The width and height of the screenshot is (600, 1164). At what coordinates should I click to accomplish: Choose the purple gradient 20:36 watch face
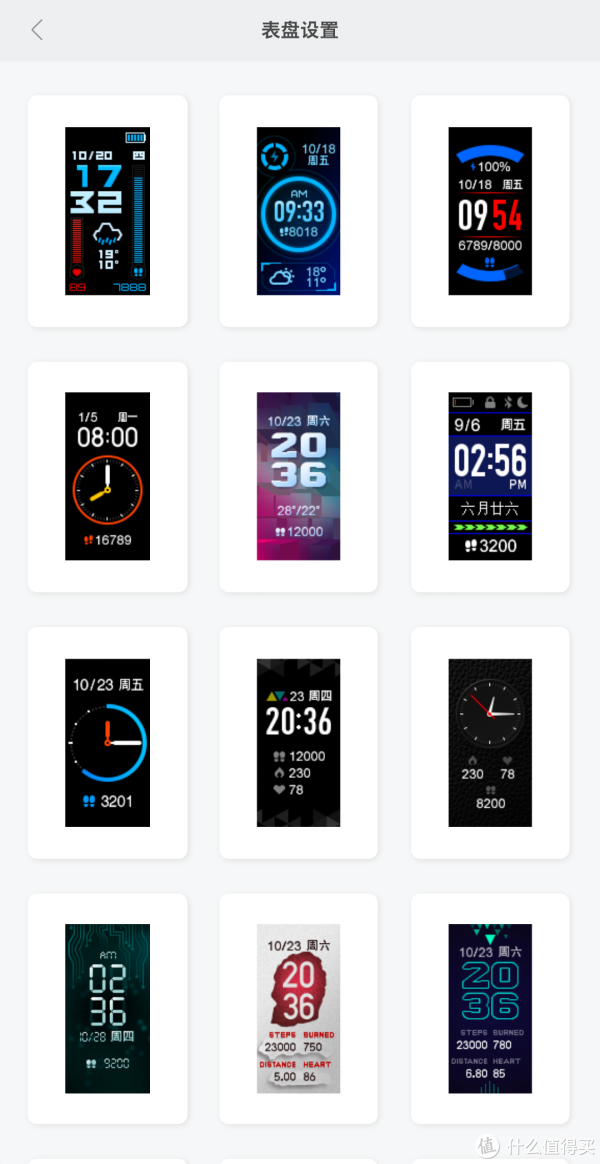(299, 476)
